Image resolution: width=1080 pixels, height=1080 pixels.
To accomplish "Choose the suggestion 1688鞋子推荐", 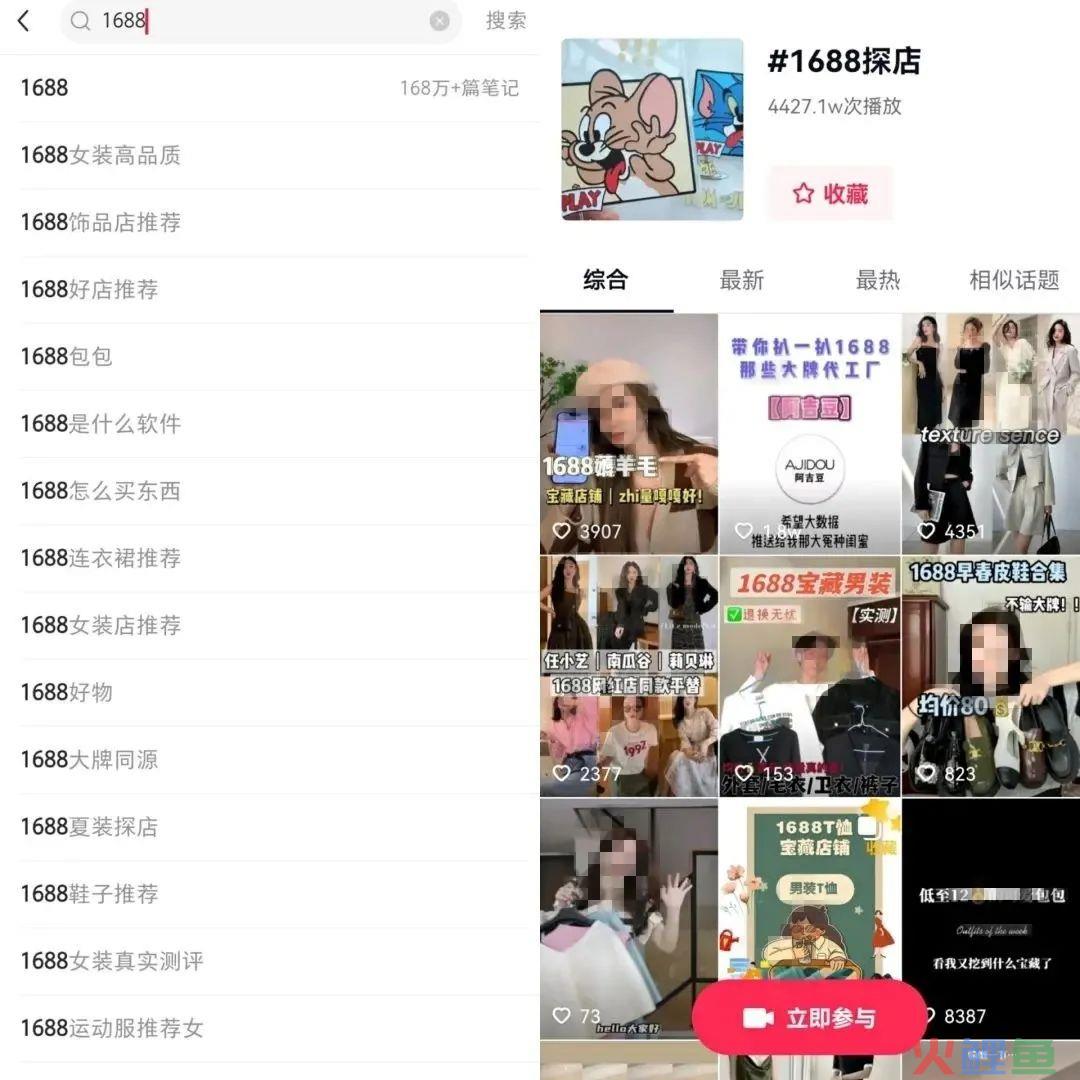I will (x=89, y=893).
